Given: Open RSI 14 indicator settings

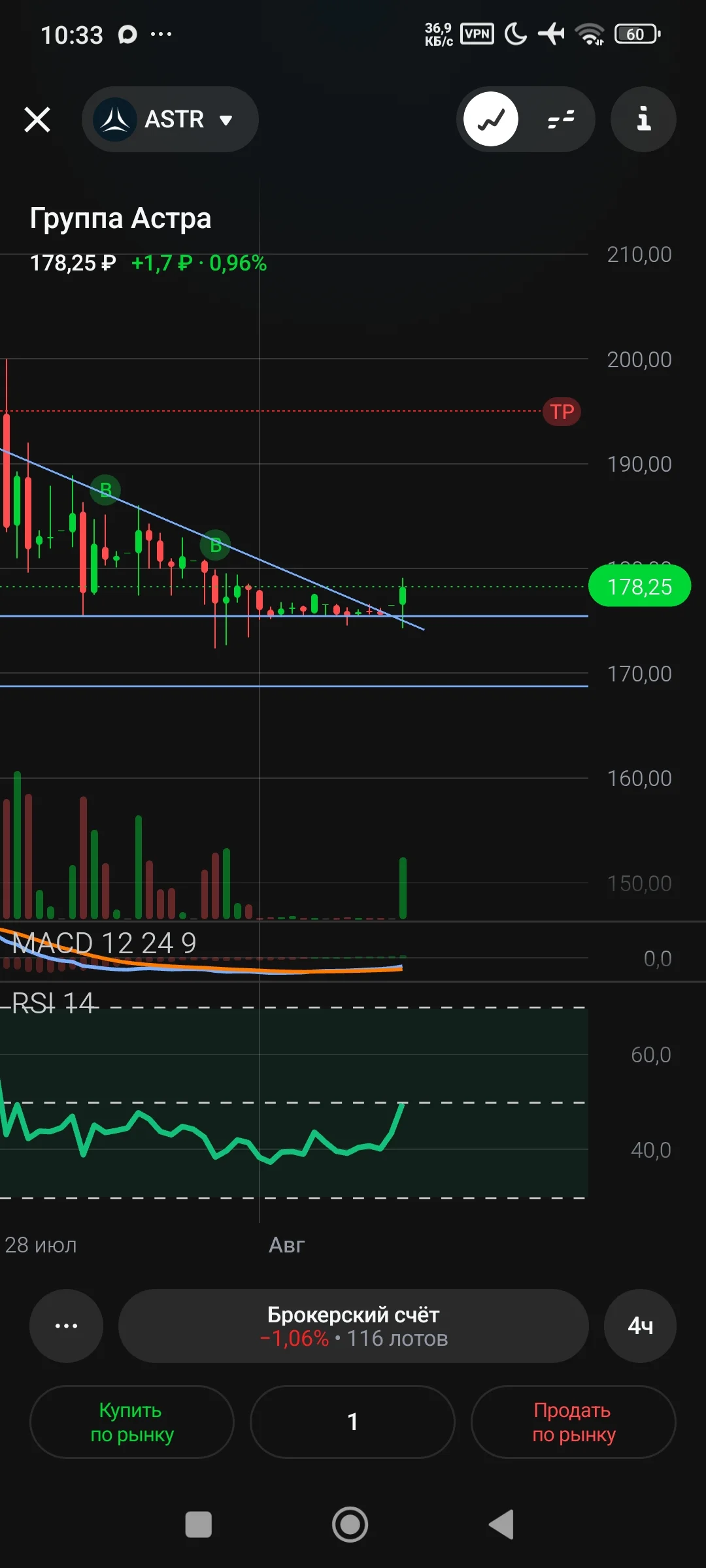Looking at the screenshot, I should 53,1003.
